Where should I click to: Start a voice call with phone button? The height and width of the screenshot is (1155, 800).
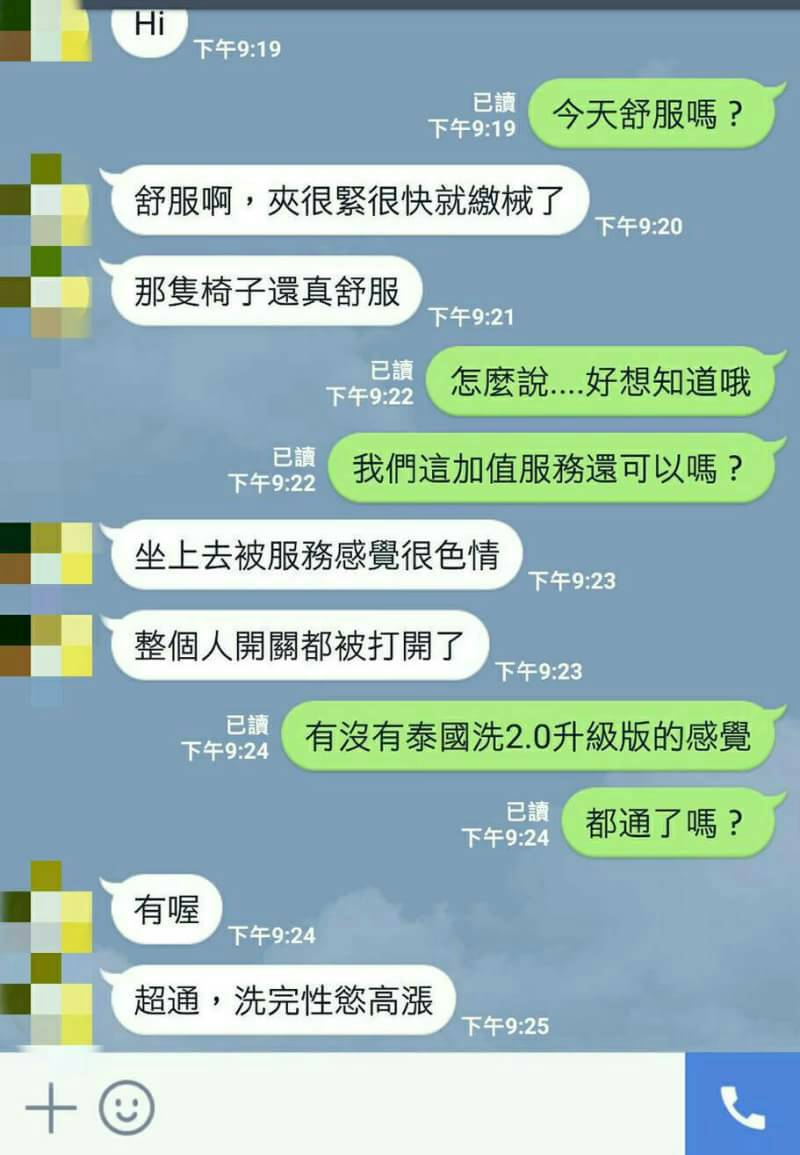[x=742, y=1106]
